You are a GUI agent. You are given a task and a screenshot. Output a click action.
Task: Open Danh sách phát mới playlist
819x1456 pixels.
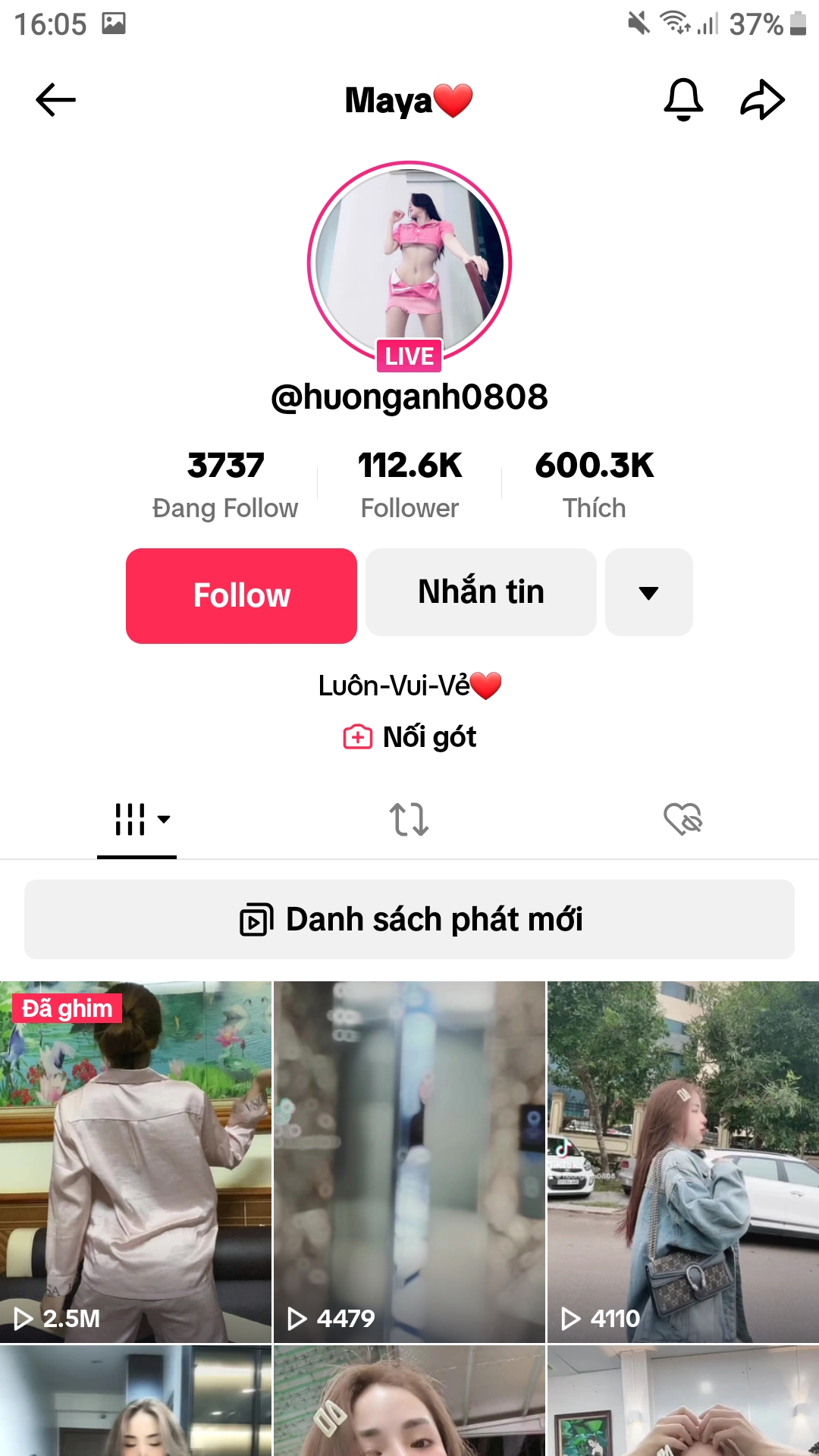coord(409,919)
